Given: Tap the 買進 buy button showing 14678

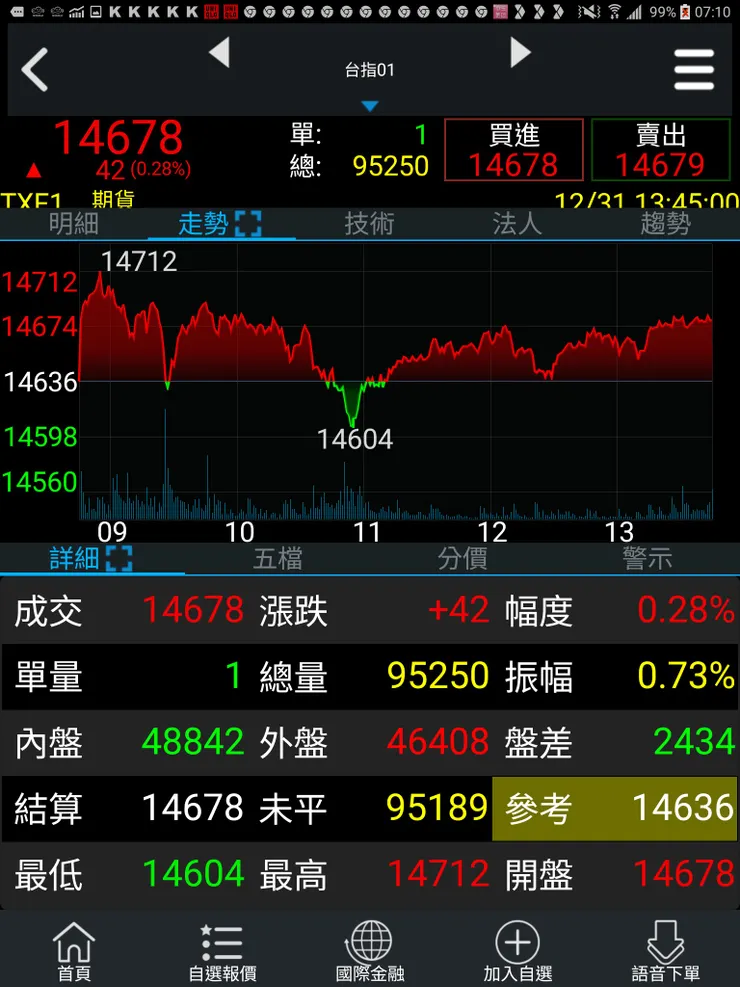Looking at the screenshot, I should coord(513,148).
